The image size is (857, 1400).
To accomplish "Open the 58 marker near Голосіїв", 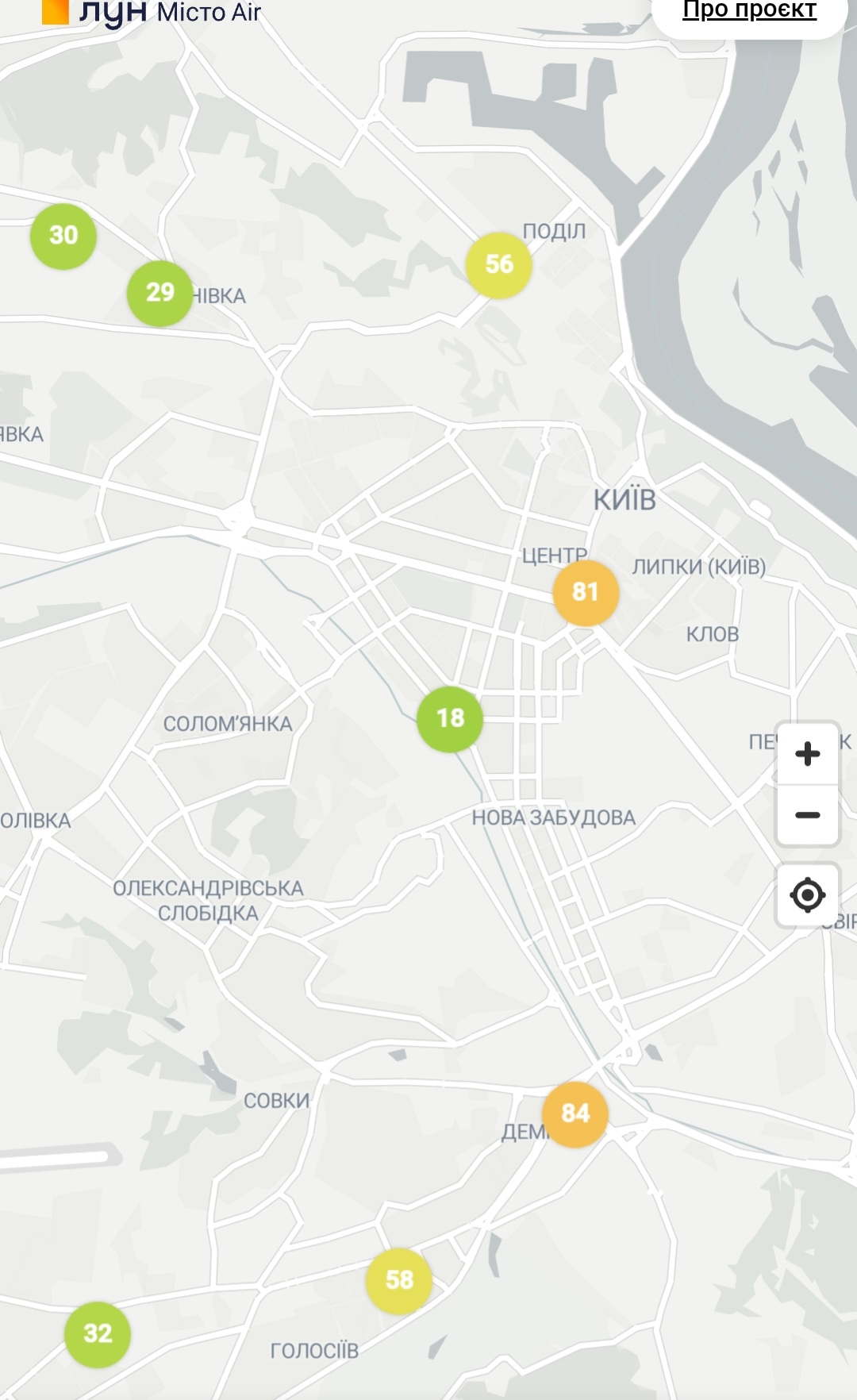I will (x=399, y=1280).
